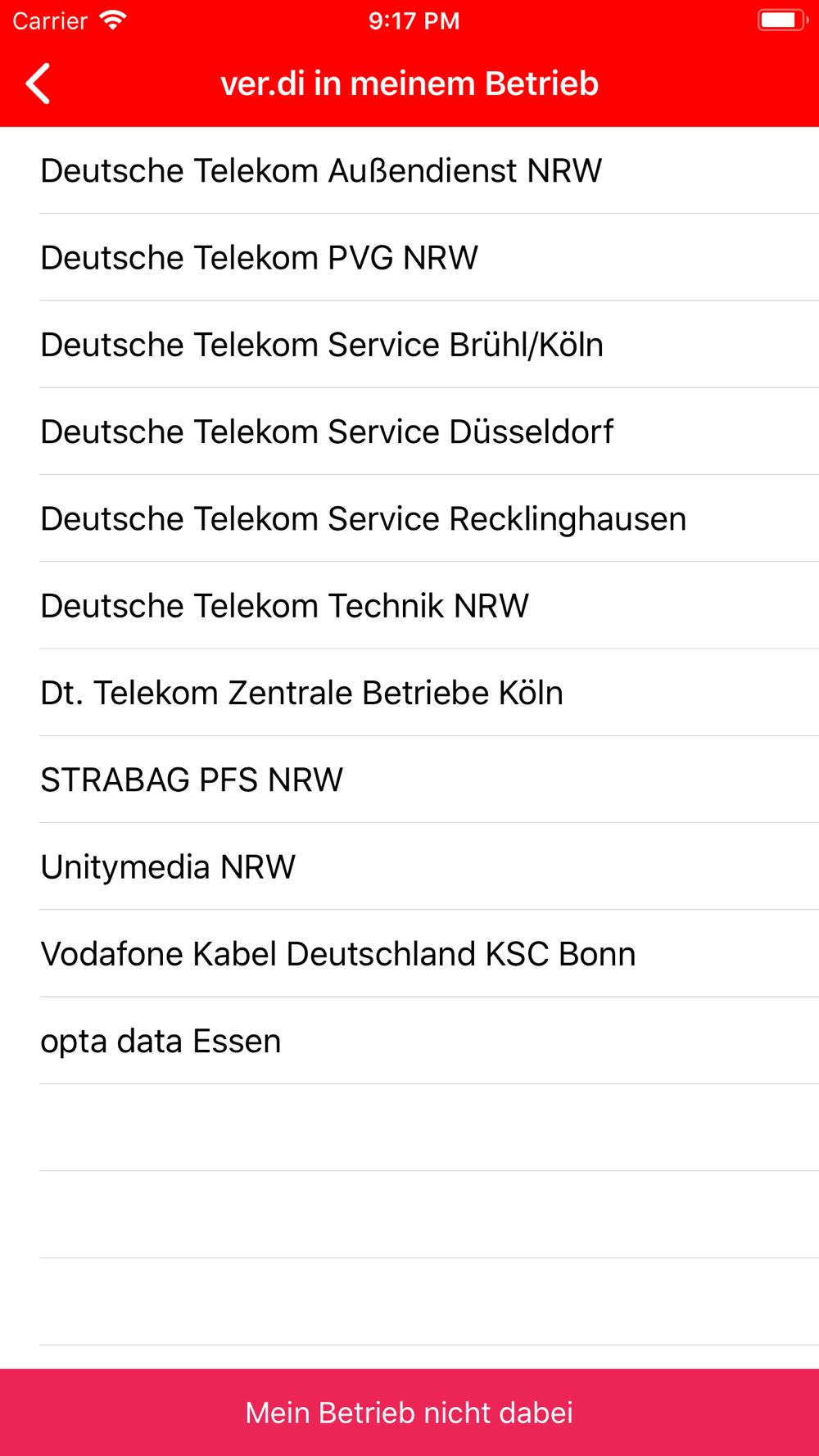Select Deutsche Telekom Außendienst NRW
The width and height of the screenshot is (819, 1456).
[x=409, y=170]
